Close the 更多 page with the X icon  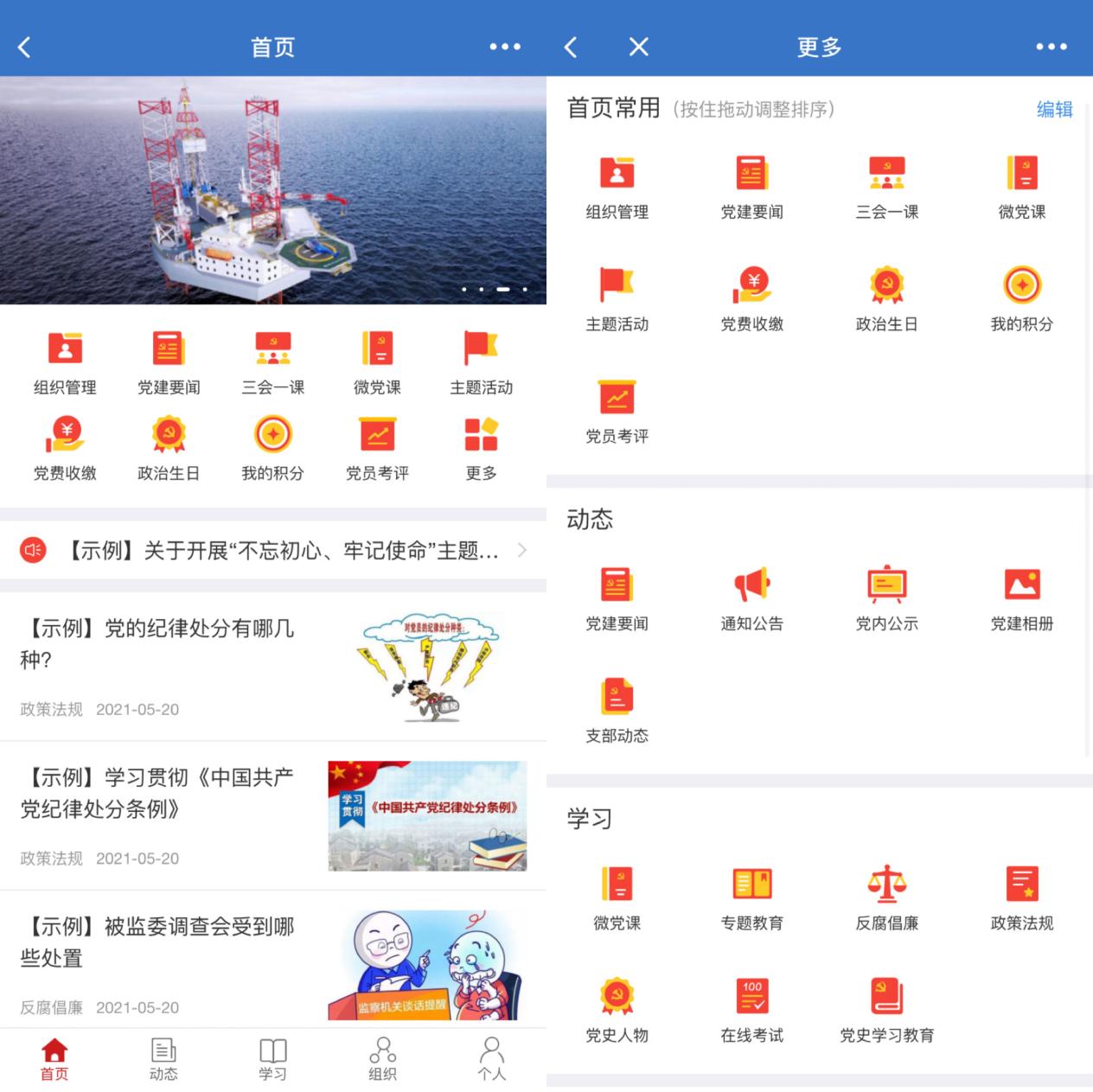pos(638,47)
